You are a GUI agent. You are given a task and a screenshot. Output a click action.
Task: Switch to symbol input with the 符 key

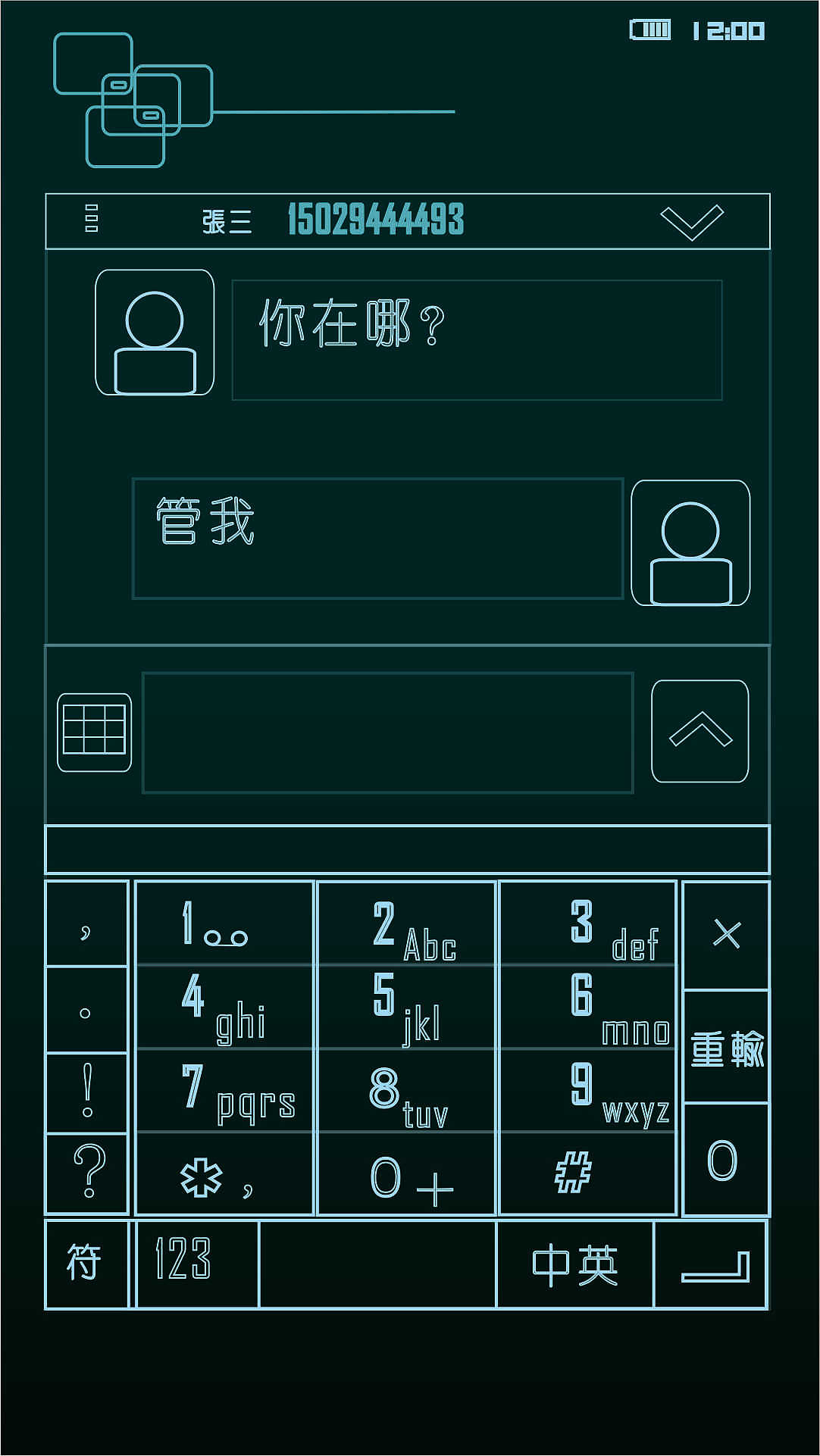click(86, 1264)
